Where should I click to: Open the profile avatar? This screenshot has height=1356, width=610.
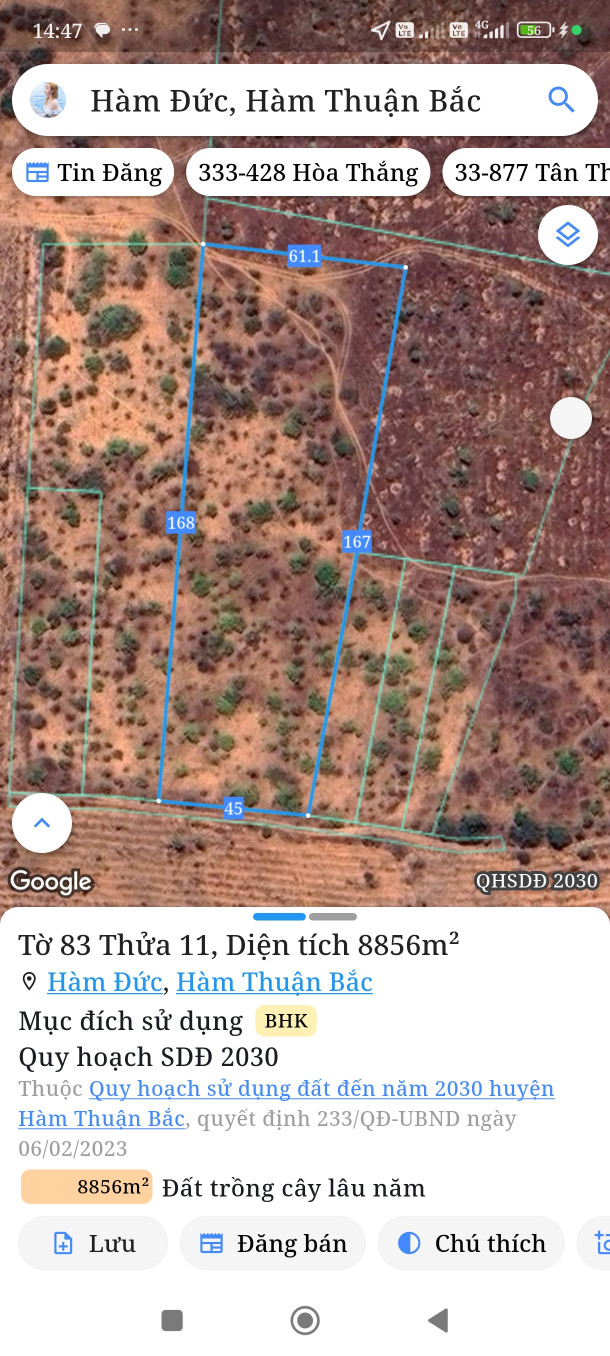pyautogui.click(x=48, y=100)
